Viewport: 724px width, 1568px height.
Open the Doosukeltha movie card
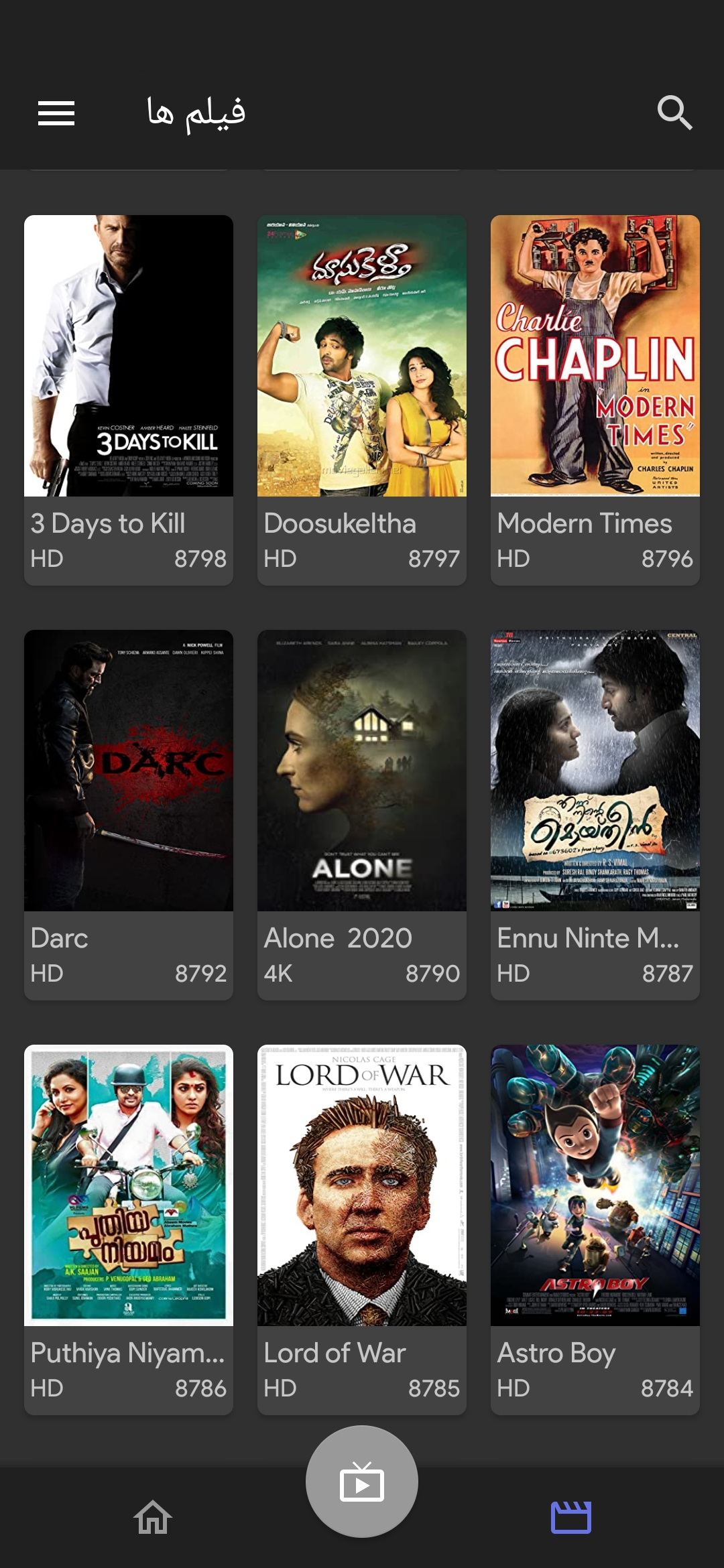tap(362, 399)
